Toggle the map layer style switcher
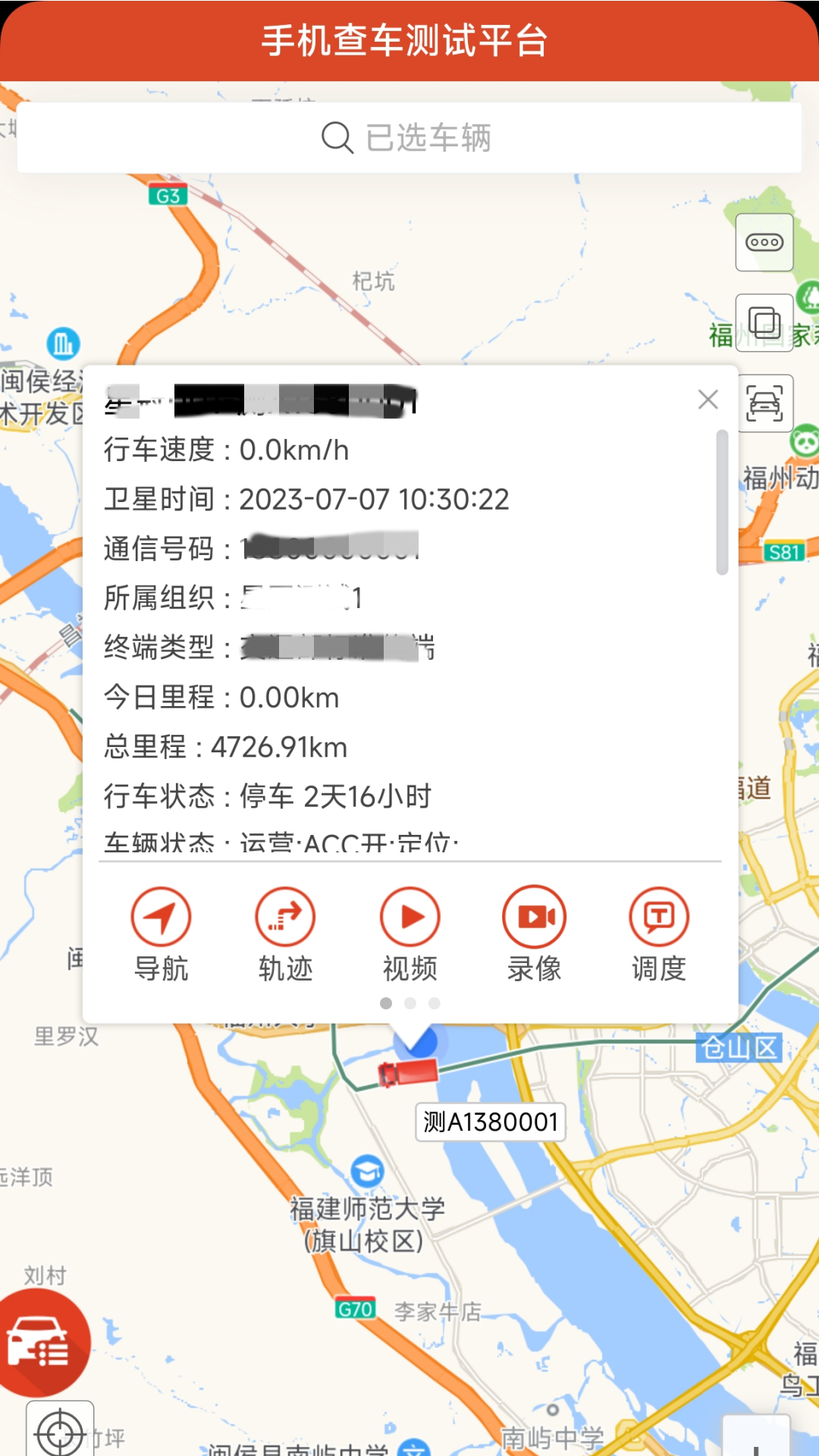 (764, 323)
